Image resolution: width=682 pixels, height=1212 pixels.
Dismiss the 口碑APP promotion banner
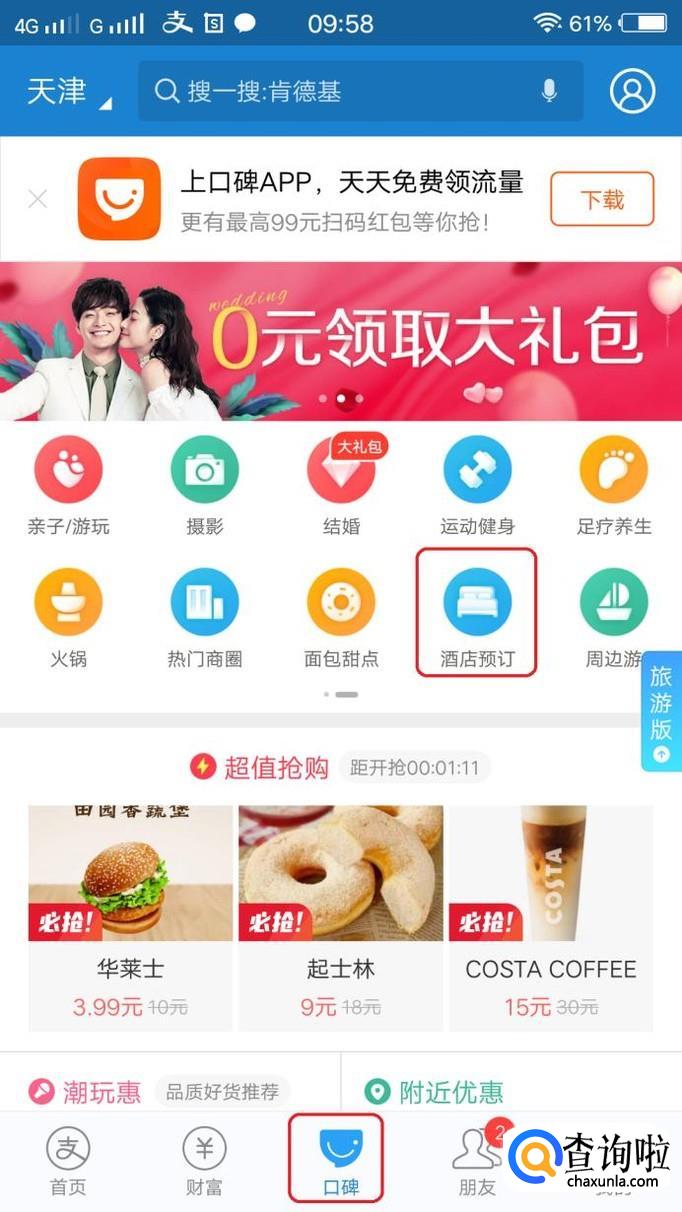point(38,199)
